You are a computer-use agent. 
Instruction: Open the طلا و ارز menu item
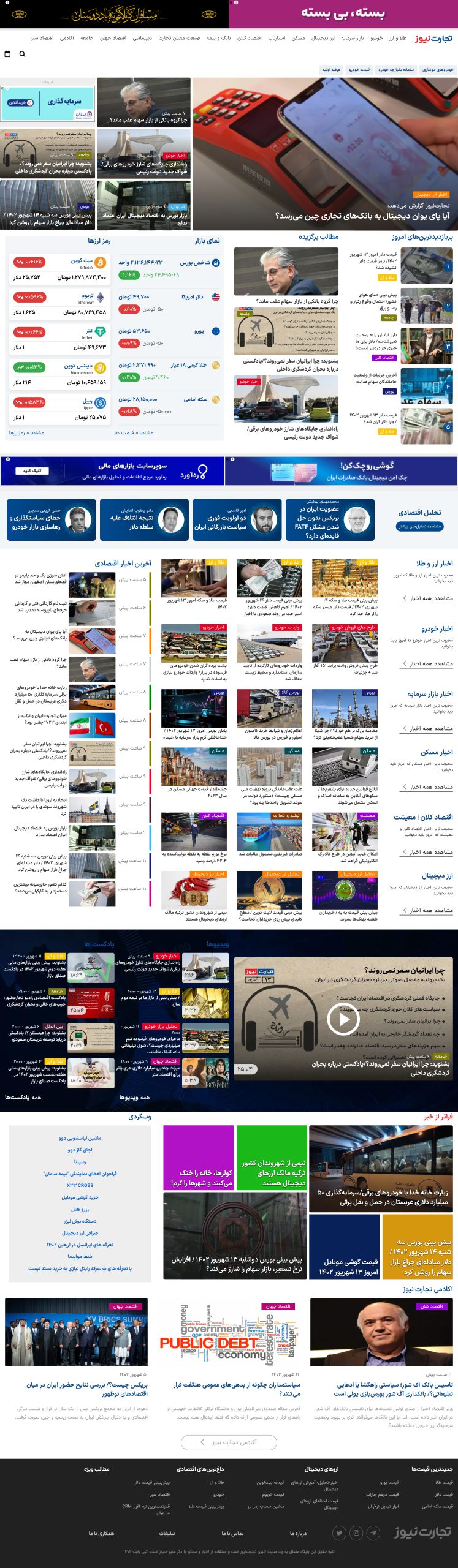[397, 38]
